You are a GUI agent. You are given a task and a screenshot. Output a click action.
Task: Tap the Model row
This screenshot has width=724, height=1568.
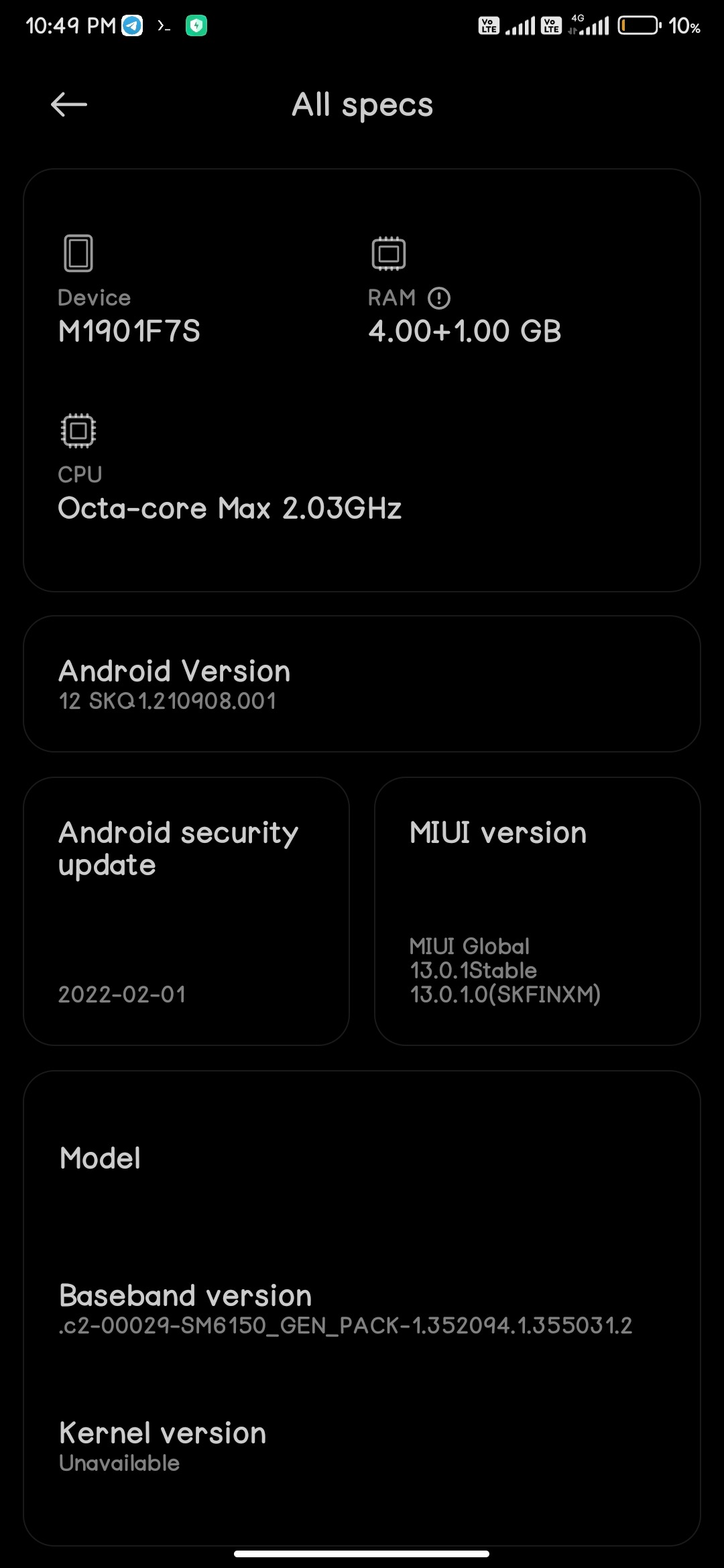(x=362, y=1159)
